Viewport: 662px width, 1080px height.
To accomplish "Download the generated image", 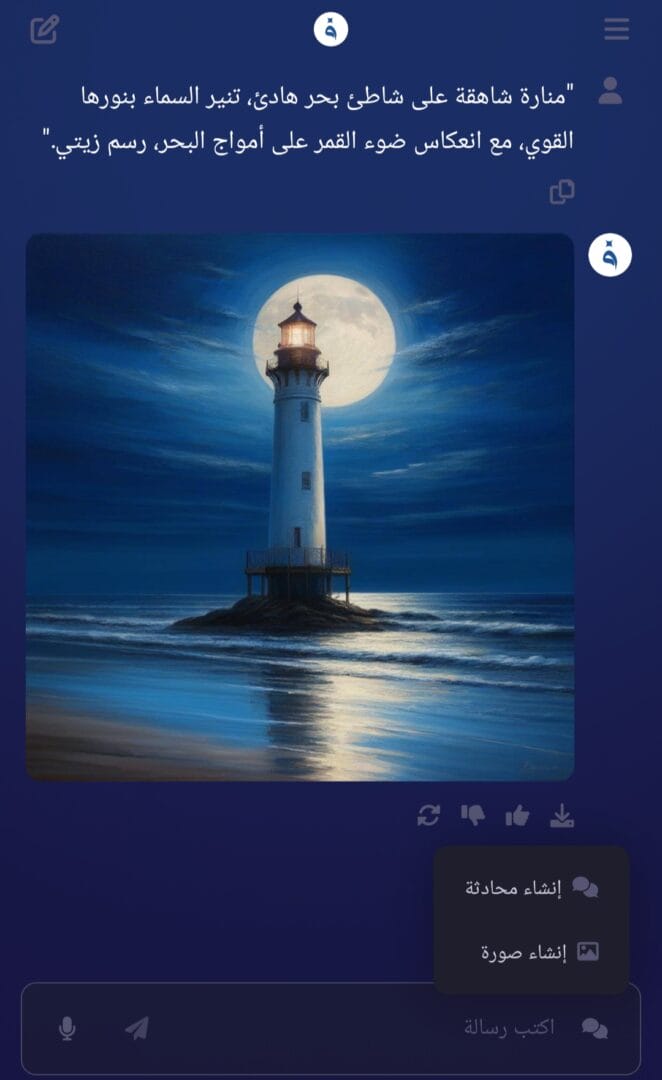I will pyautogui.click(x=562, y=816).
